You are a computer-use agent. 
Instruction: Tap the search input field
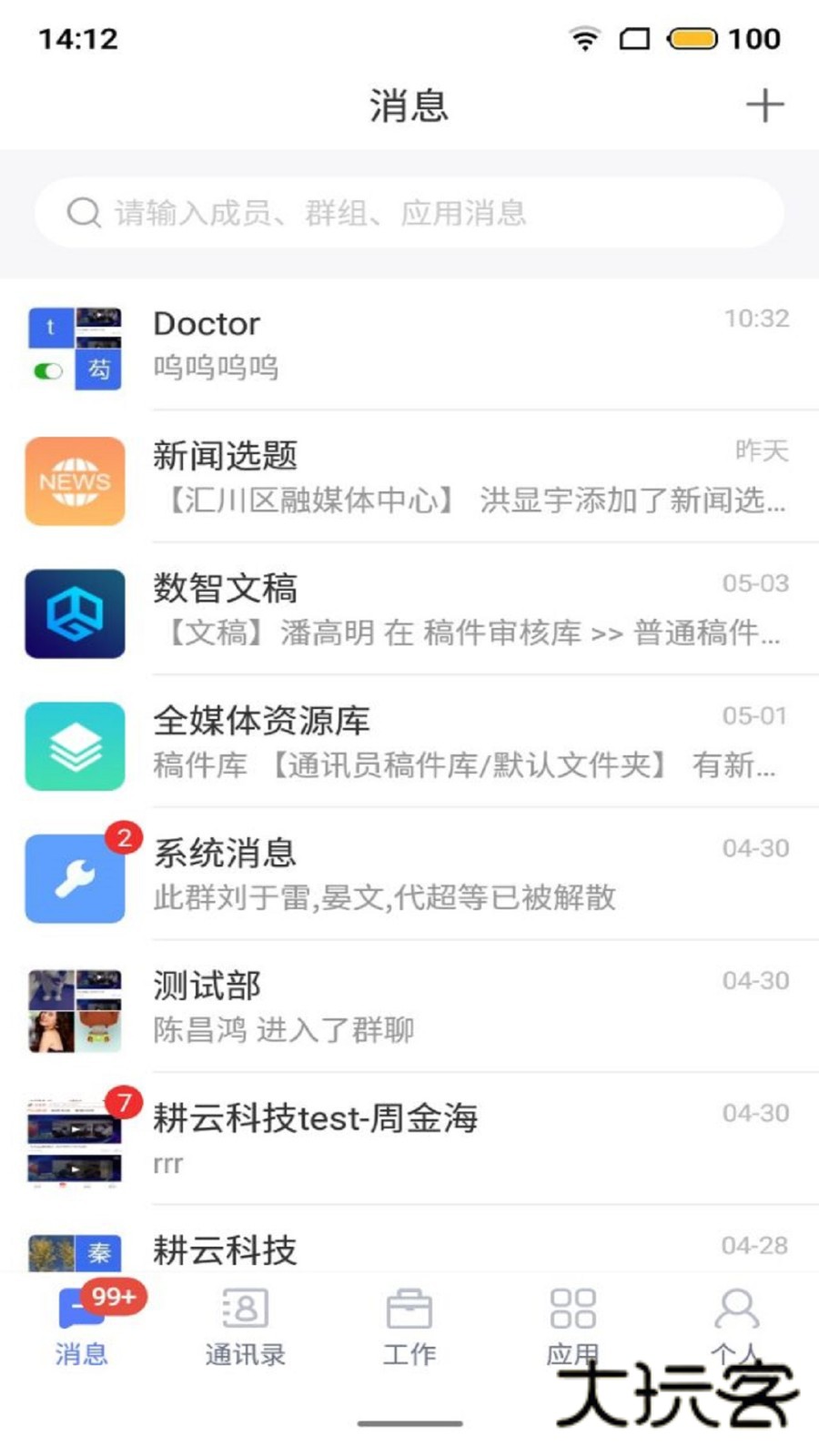click(409, 212)
